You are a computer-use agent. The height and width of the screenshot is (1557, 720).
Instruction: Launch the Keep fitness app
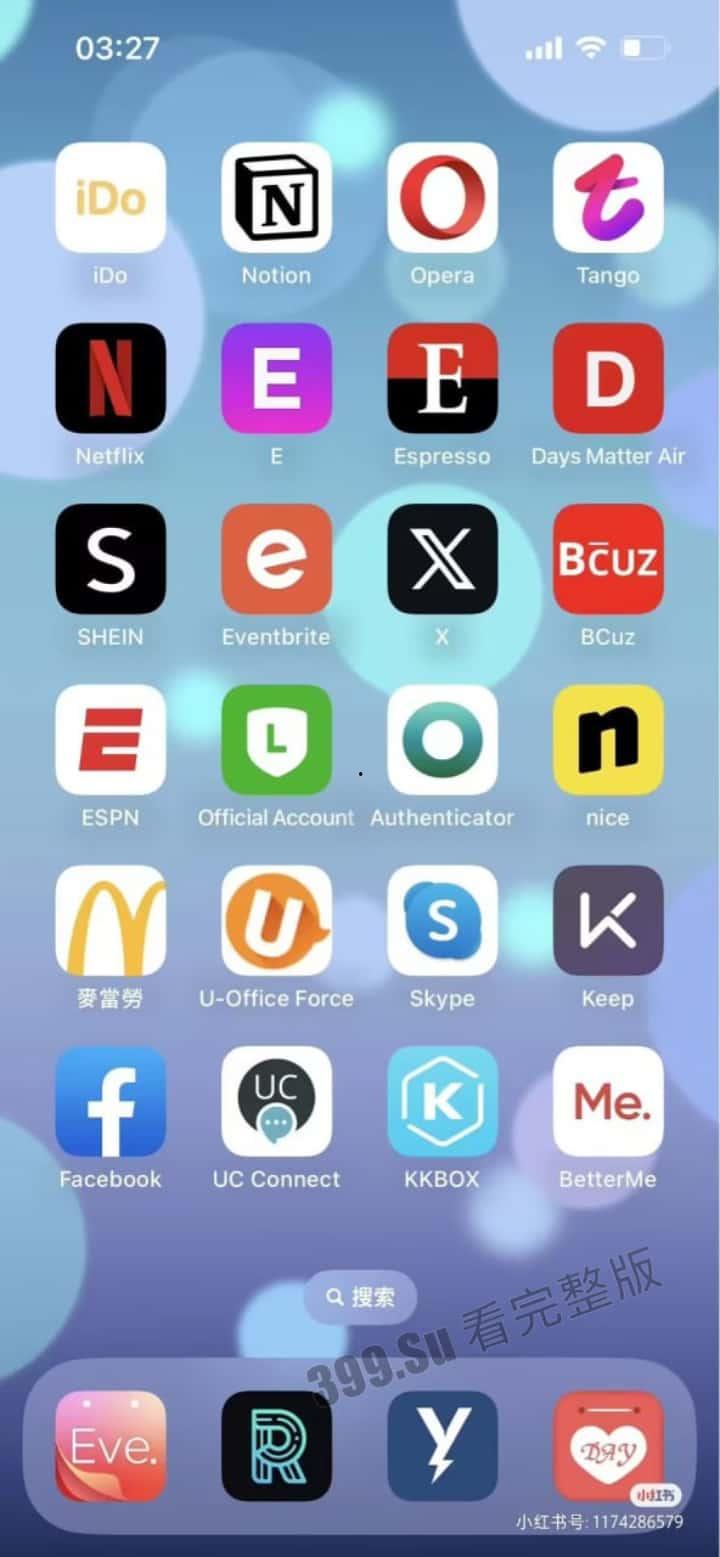click(608, 921)
